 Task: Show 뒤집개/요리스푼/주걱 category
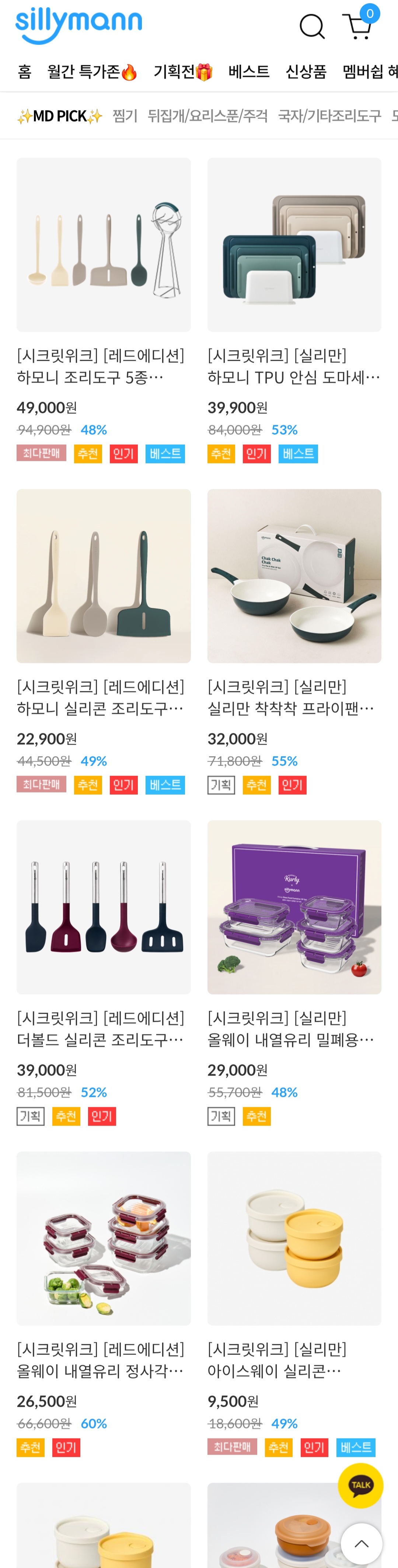(207, 116)
